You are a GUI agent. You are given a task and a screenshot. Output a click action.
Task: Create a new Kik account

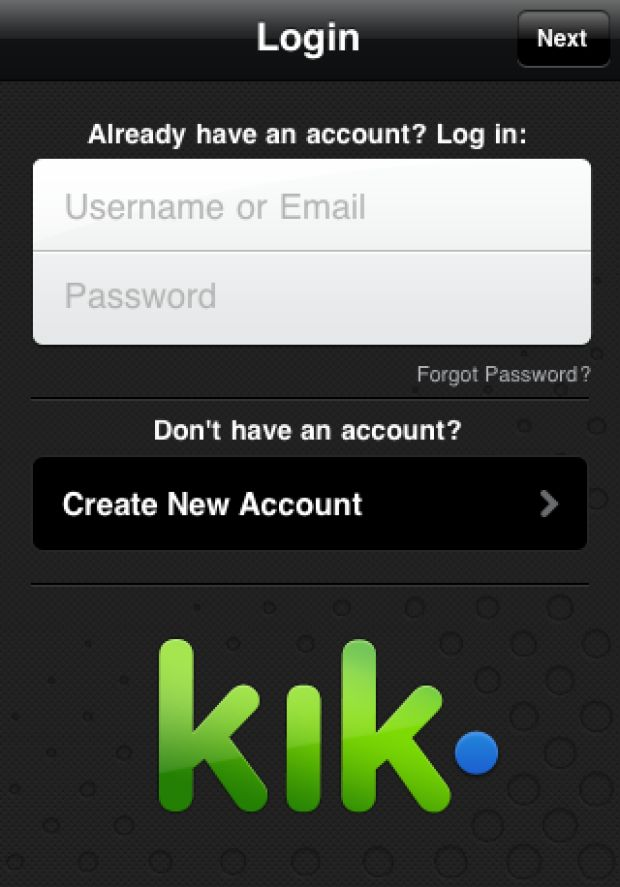pos(310,504)
